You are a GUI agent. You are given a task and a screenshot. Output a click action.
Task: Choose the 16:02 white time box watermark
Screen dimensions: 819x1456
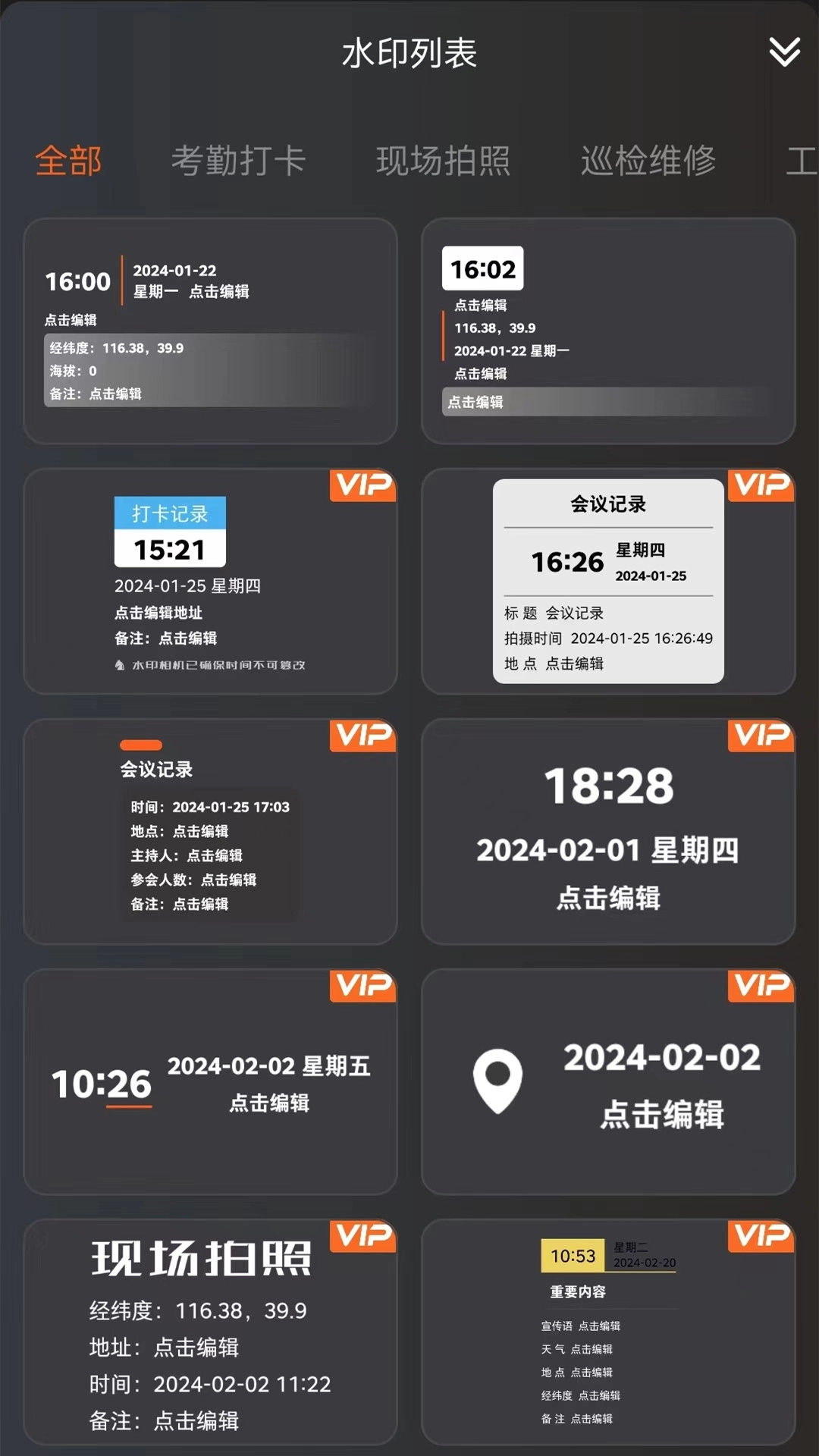coord(608,331)
